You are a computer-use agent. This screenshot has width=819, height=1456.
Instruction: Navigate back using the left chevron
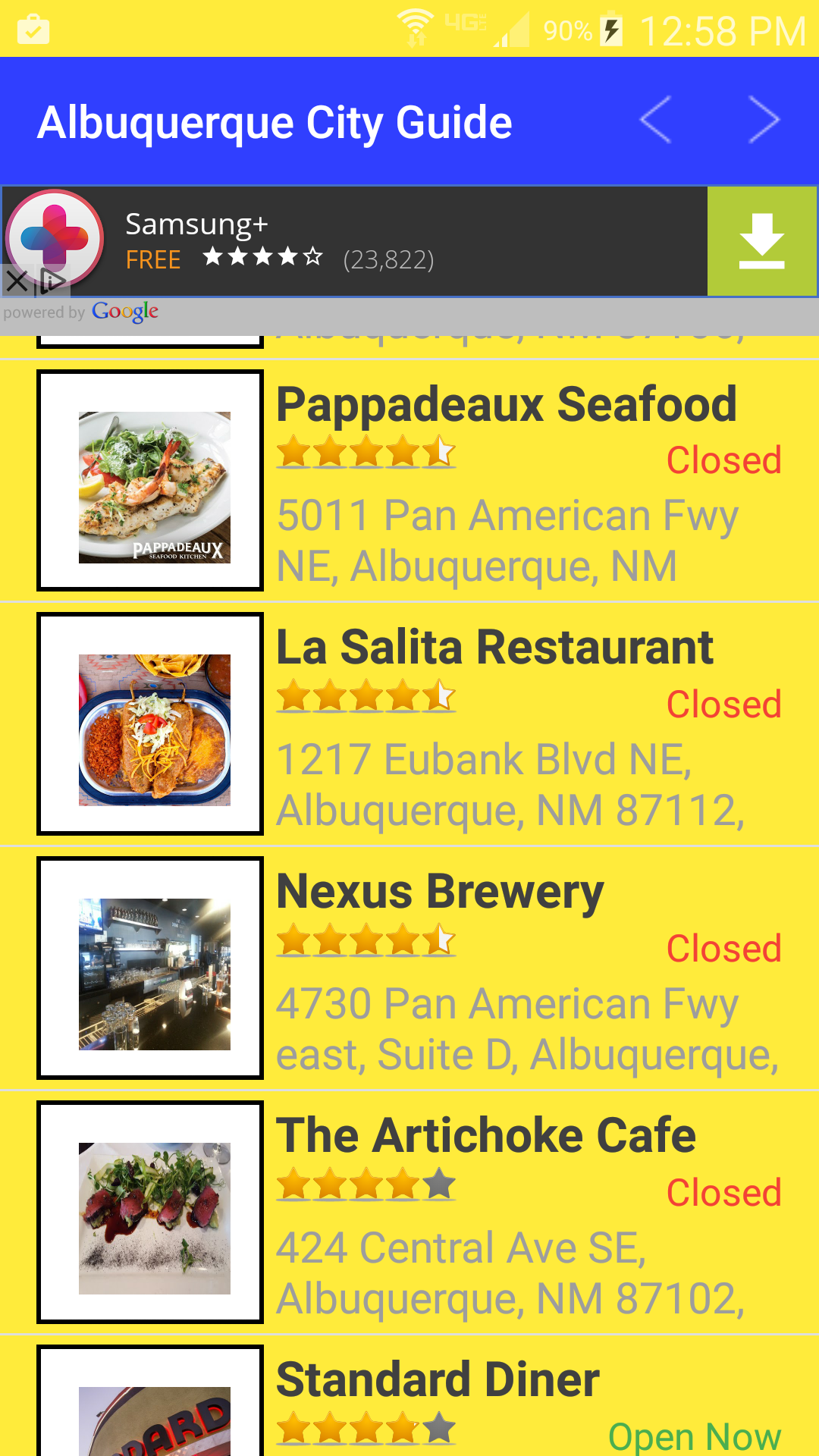point(657,120)
